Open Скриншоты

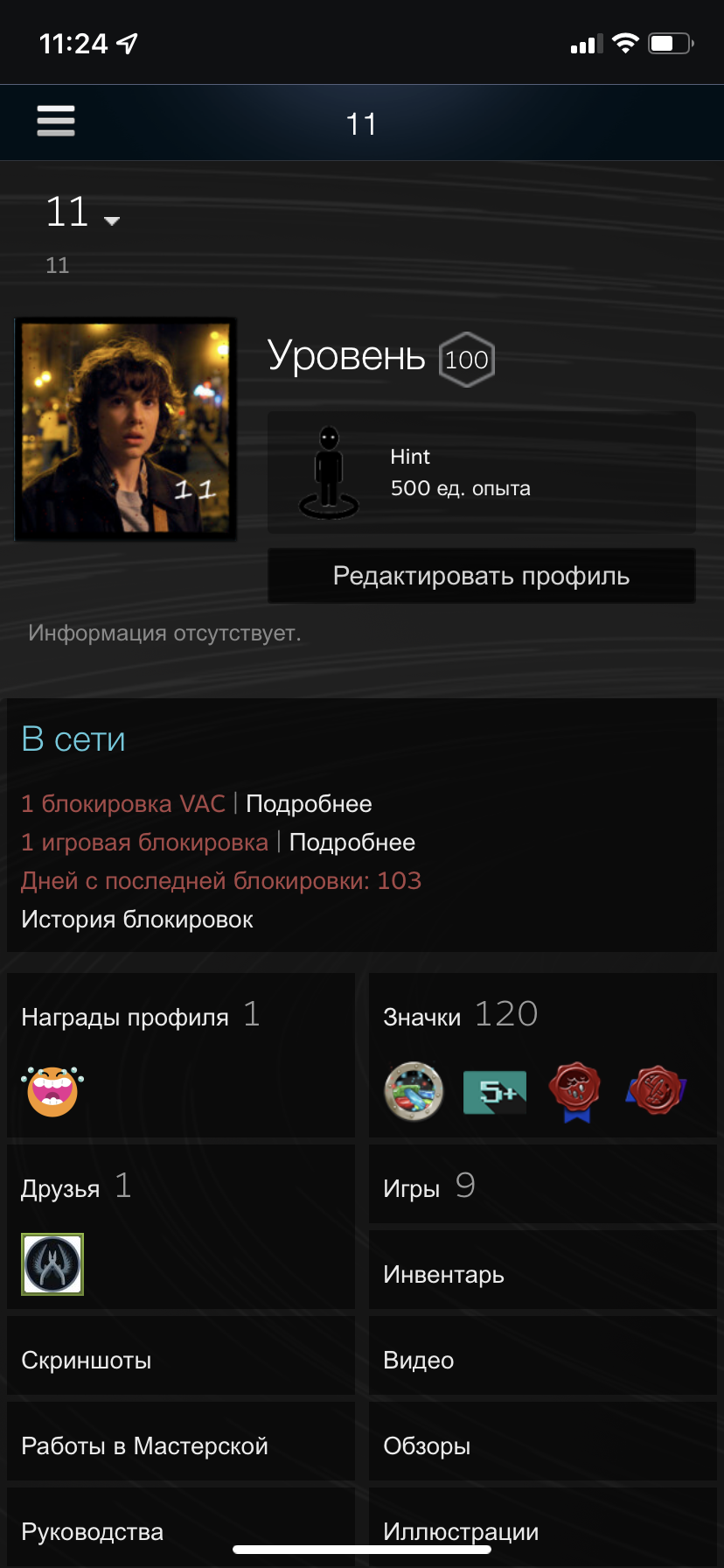click(181, 1360)
